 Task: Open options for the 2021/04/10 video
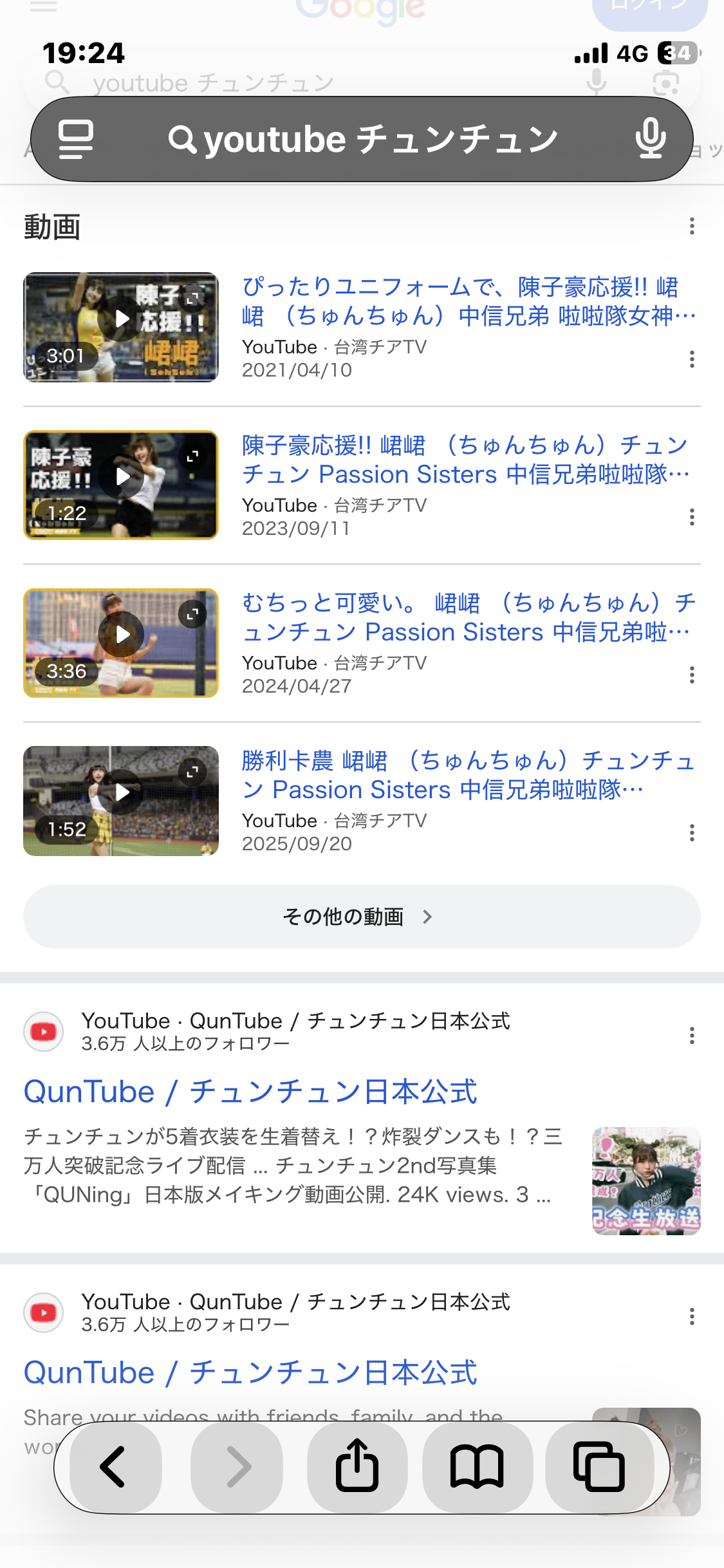point(692,359)
